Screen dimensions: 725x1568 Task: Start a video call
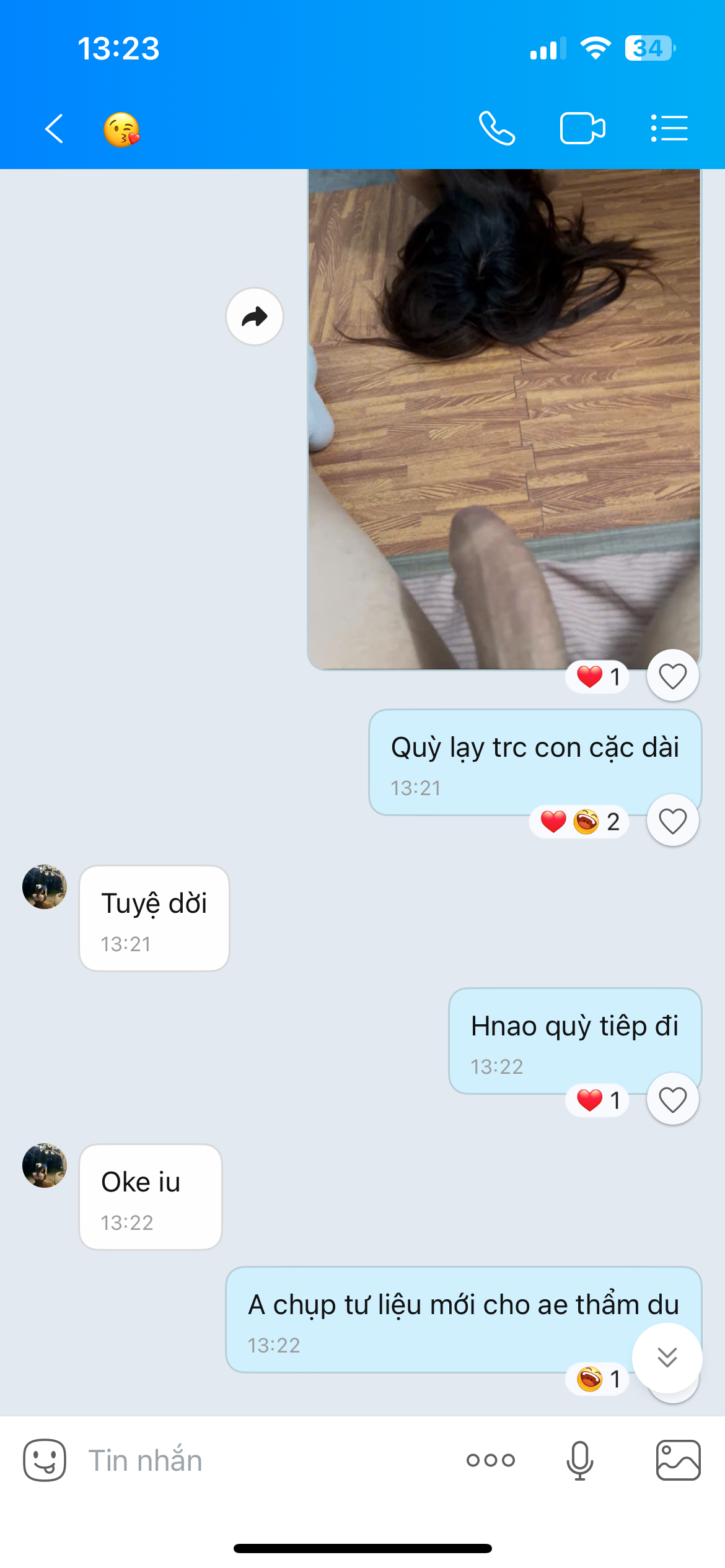click(x=582, y=129)
